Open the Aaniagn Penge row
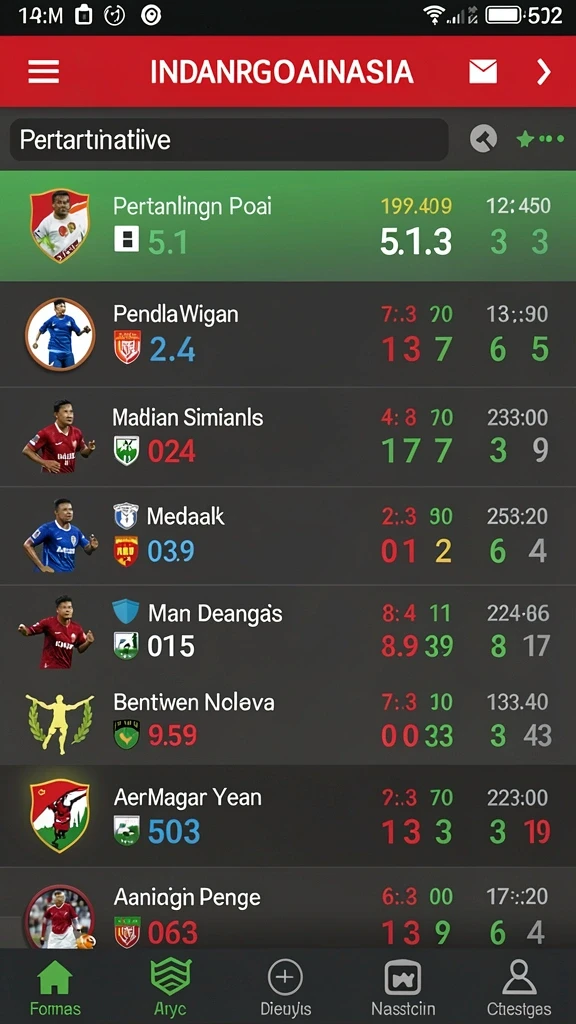The height and width of the screenshot is (1024, 576). [x=288, y=908]
